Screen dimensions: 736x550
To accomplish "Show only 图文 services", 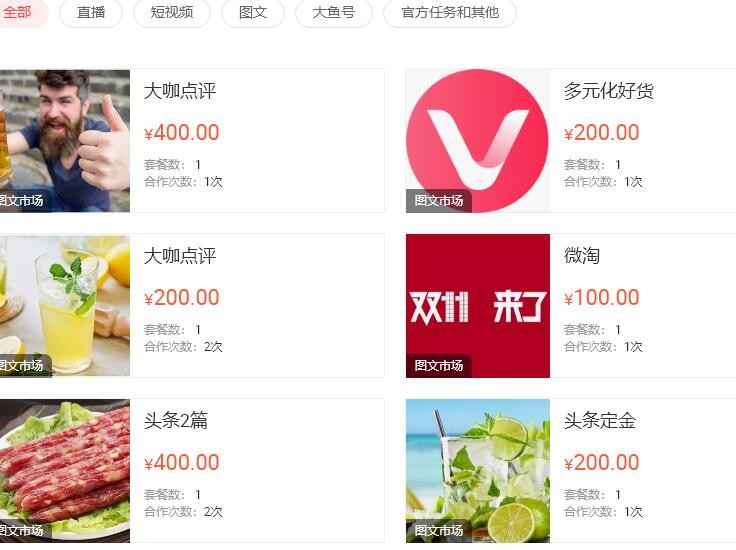I will [252, 13].
